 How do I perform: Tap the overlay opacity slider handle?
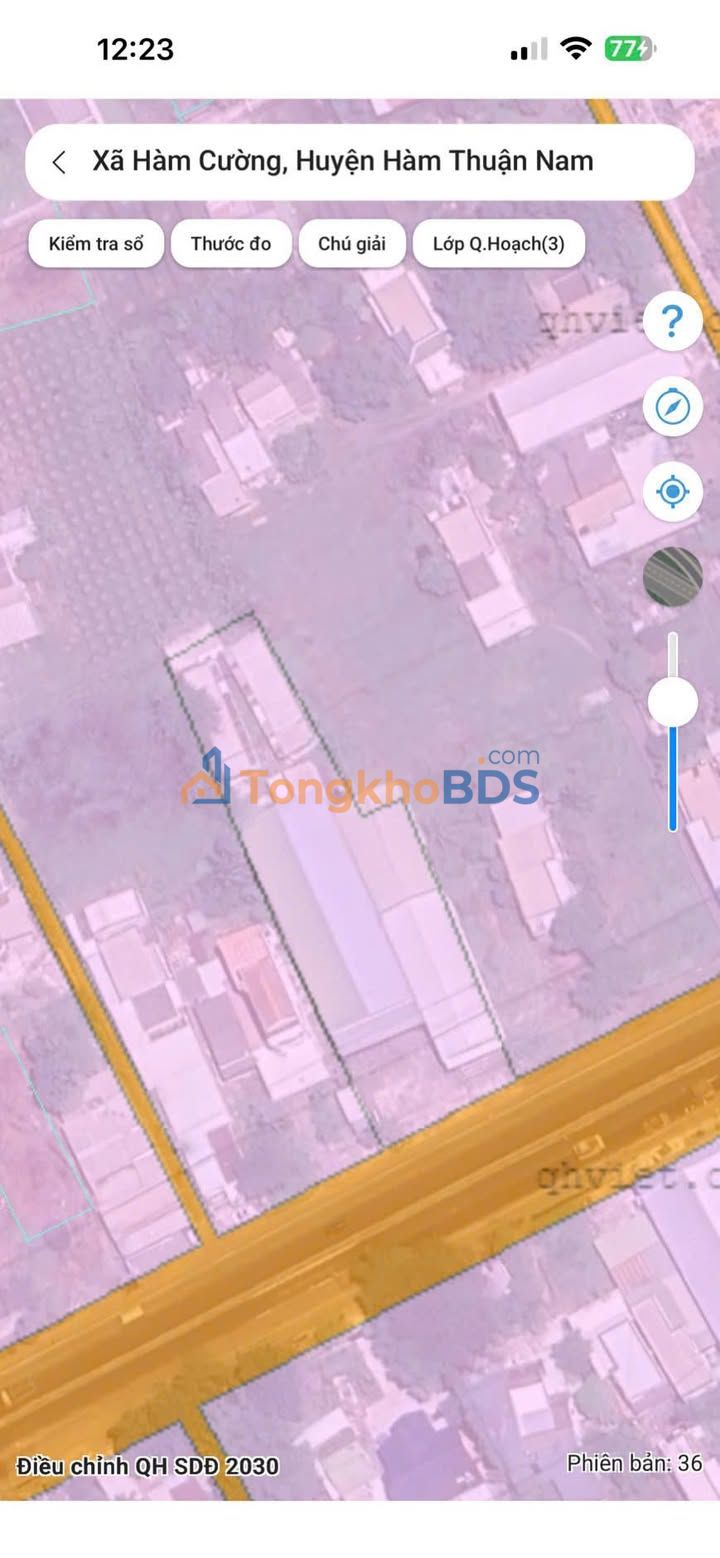[x=673, y=702]
